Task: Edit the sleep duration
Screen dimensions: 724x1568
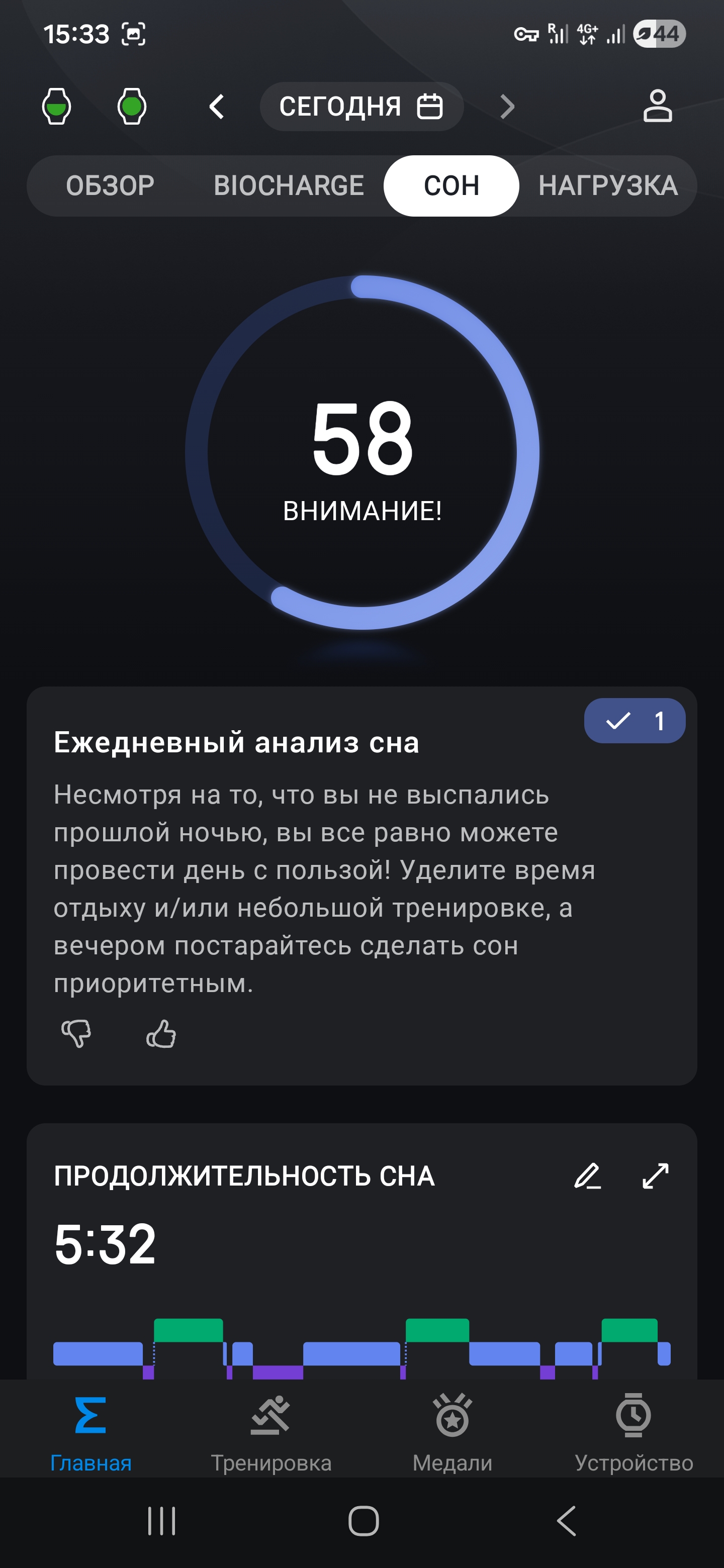Action: tap(588, 1176)
